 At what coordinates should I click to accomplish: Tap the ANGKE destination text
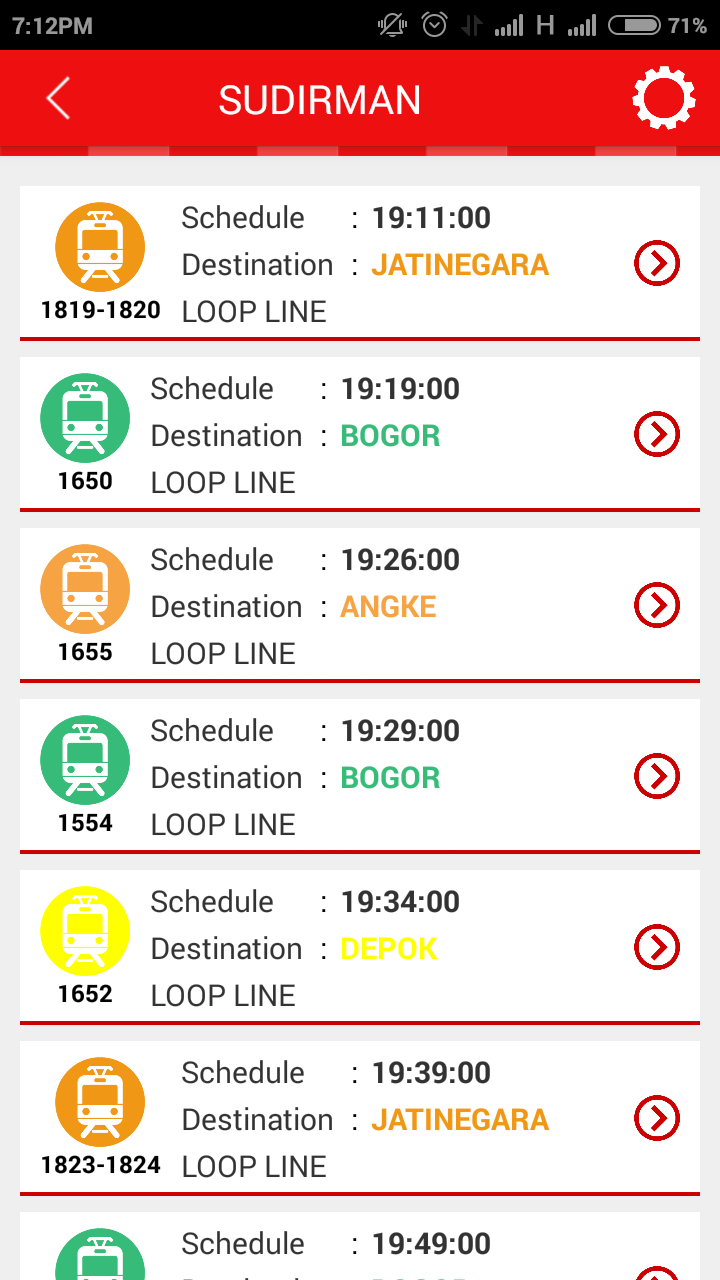pos(388,606)
